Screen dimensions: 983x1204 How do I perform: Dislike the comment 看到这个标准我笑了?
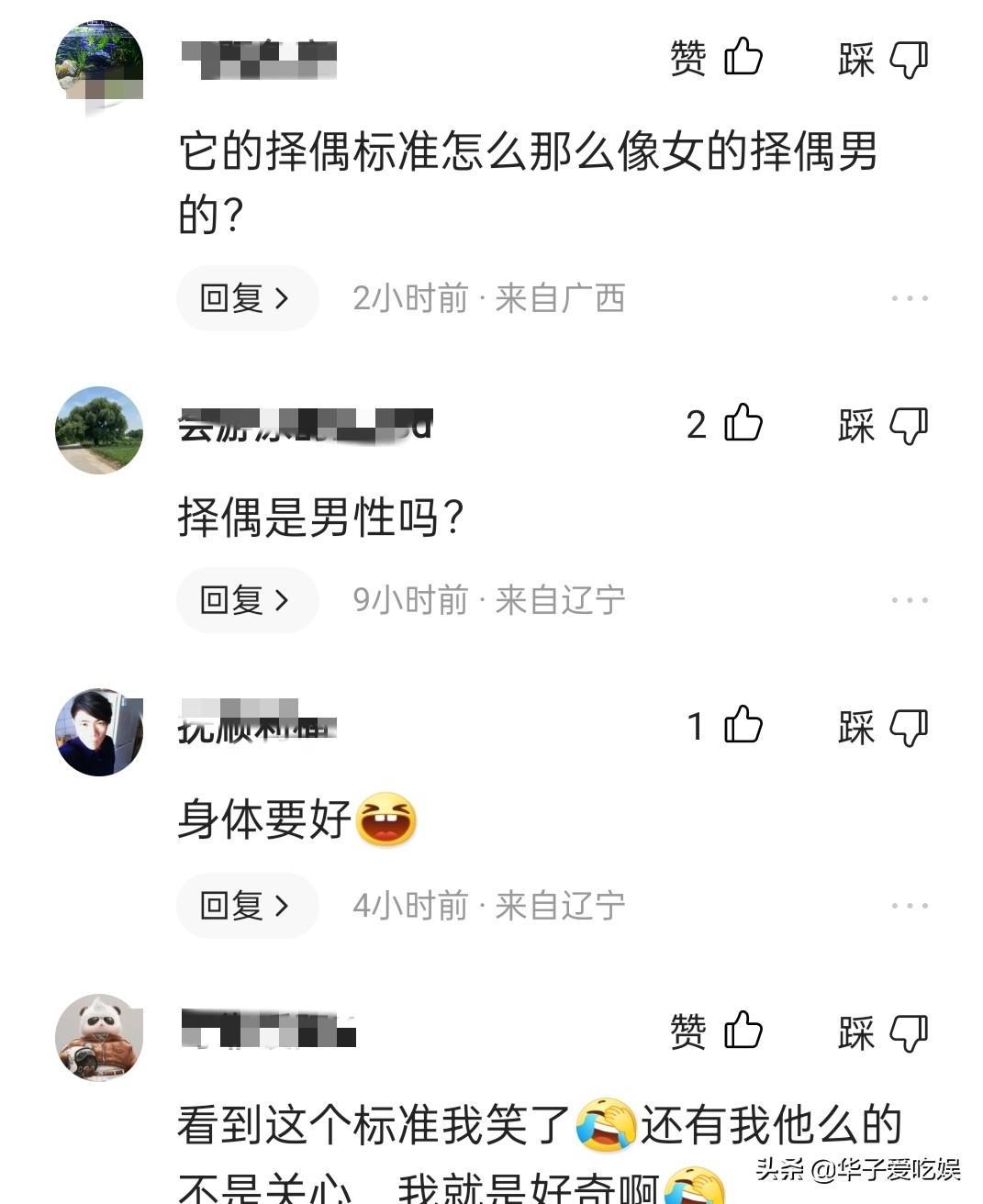coord(908,1032)
